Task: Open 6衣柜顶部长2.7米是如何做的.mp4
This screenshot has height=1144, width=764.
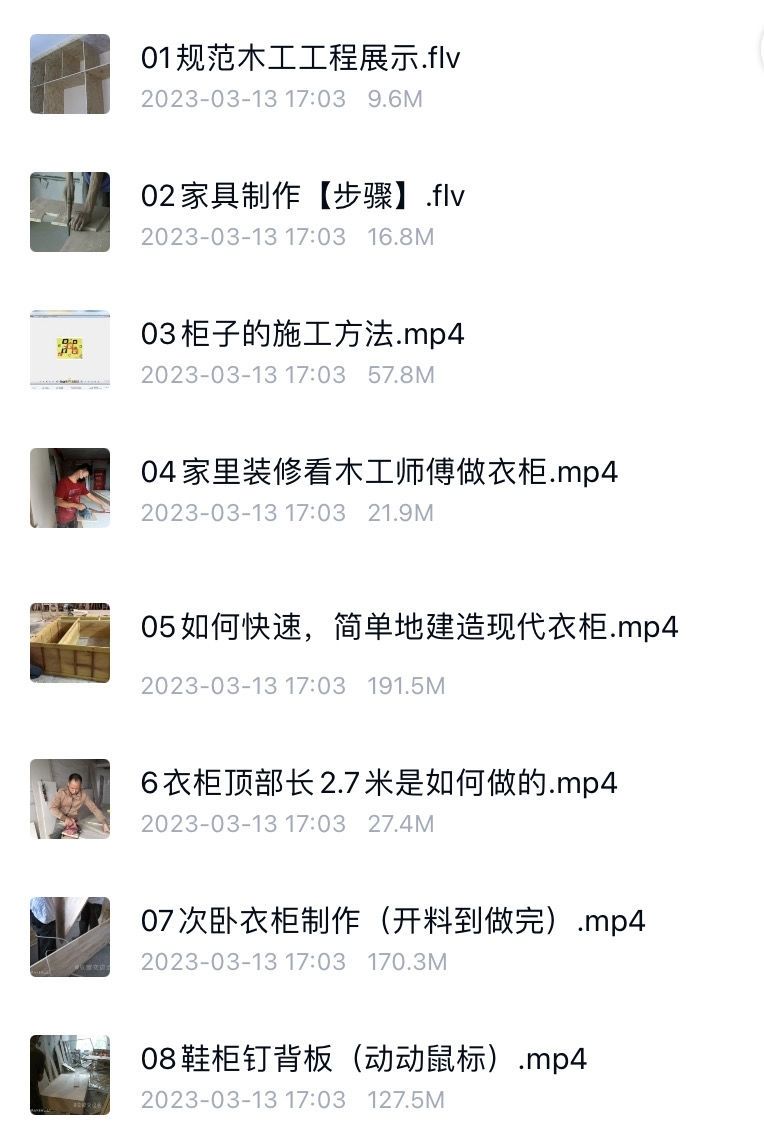Action: tap(378, 783)
